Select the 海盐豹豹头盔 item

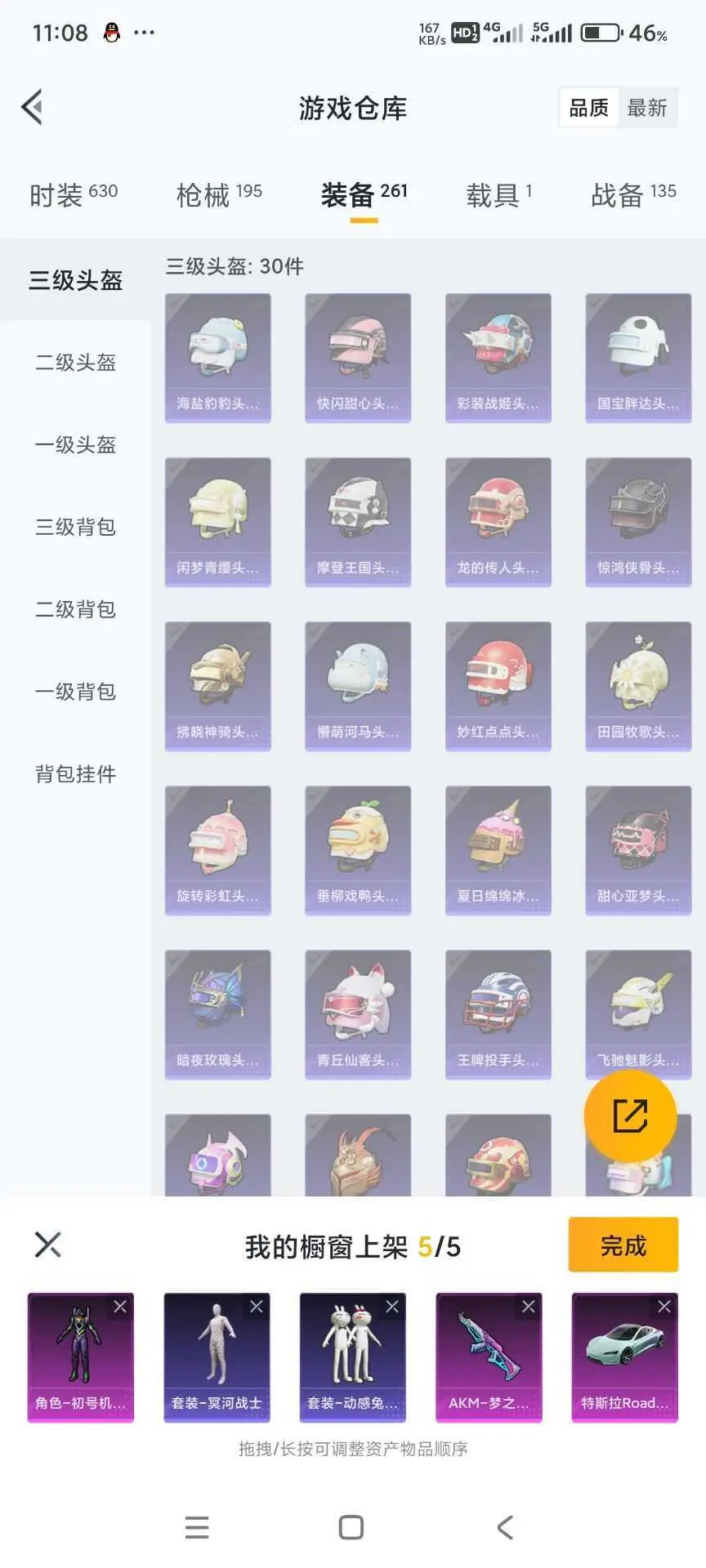(217, 358)
